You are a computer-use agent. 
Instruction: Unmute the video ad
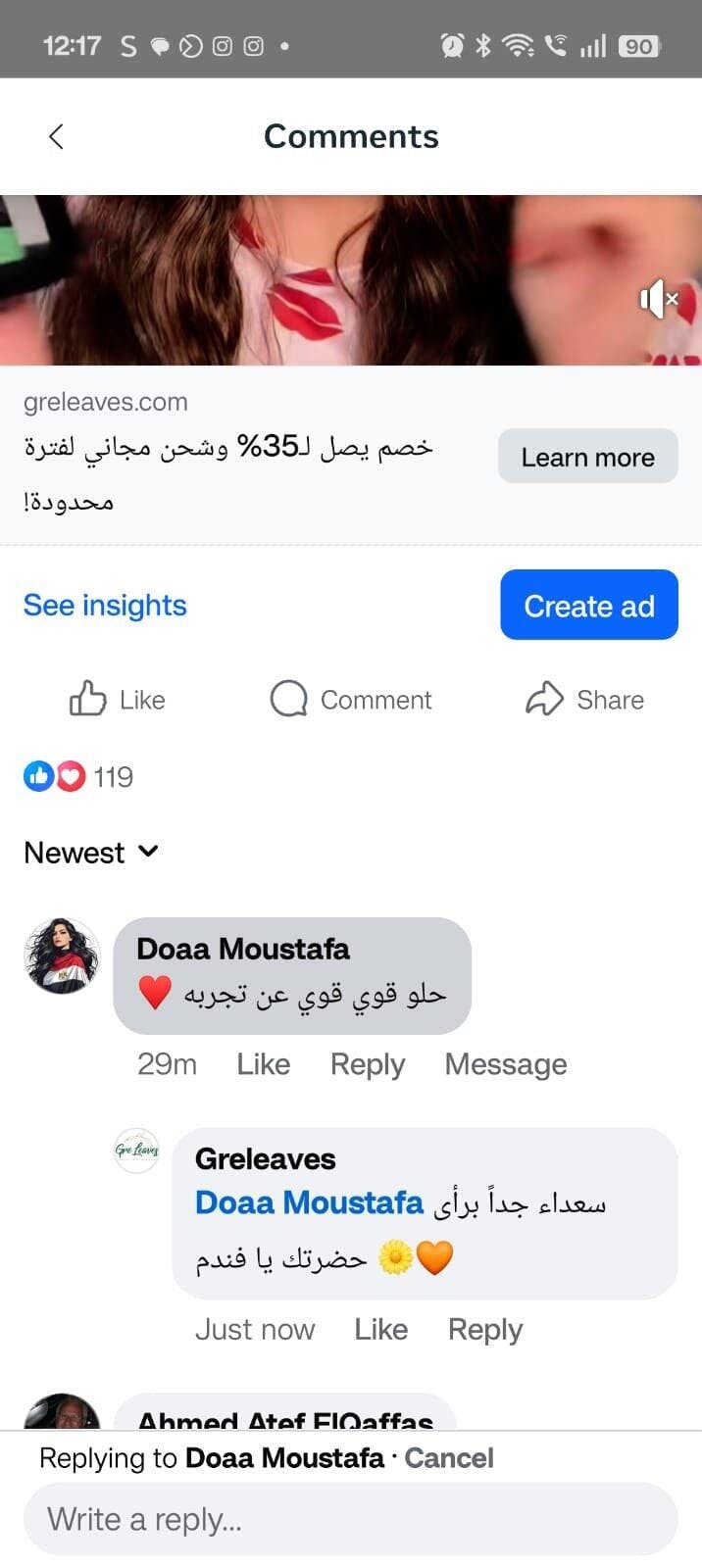pyautogui.click(x=659, y=299)
